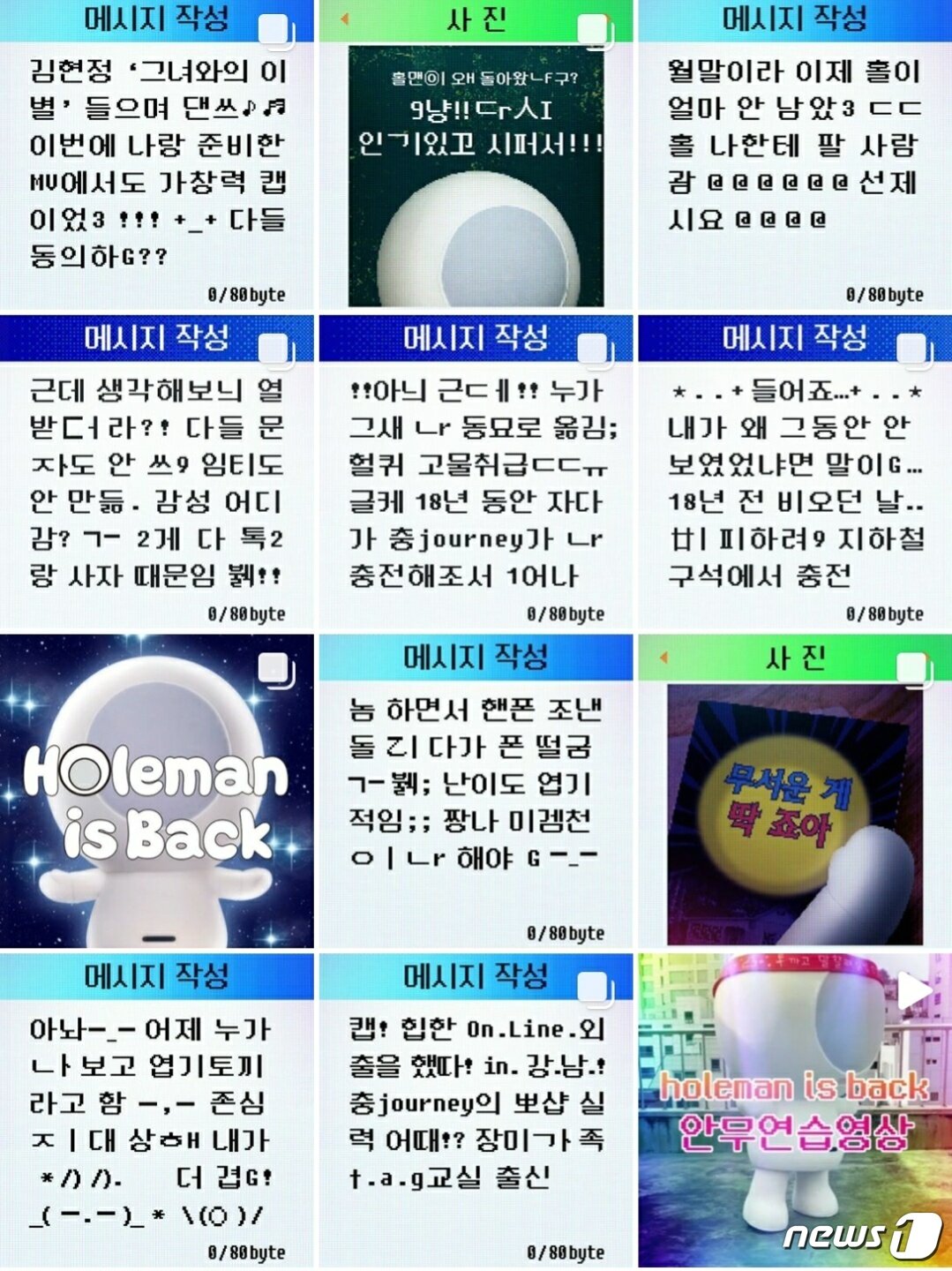Tap the play icon on the 안무연습영상 video

click(913, 989)
